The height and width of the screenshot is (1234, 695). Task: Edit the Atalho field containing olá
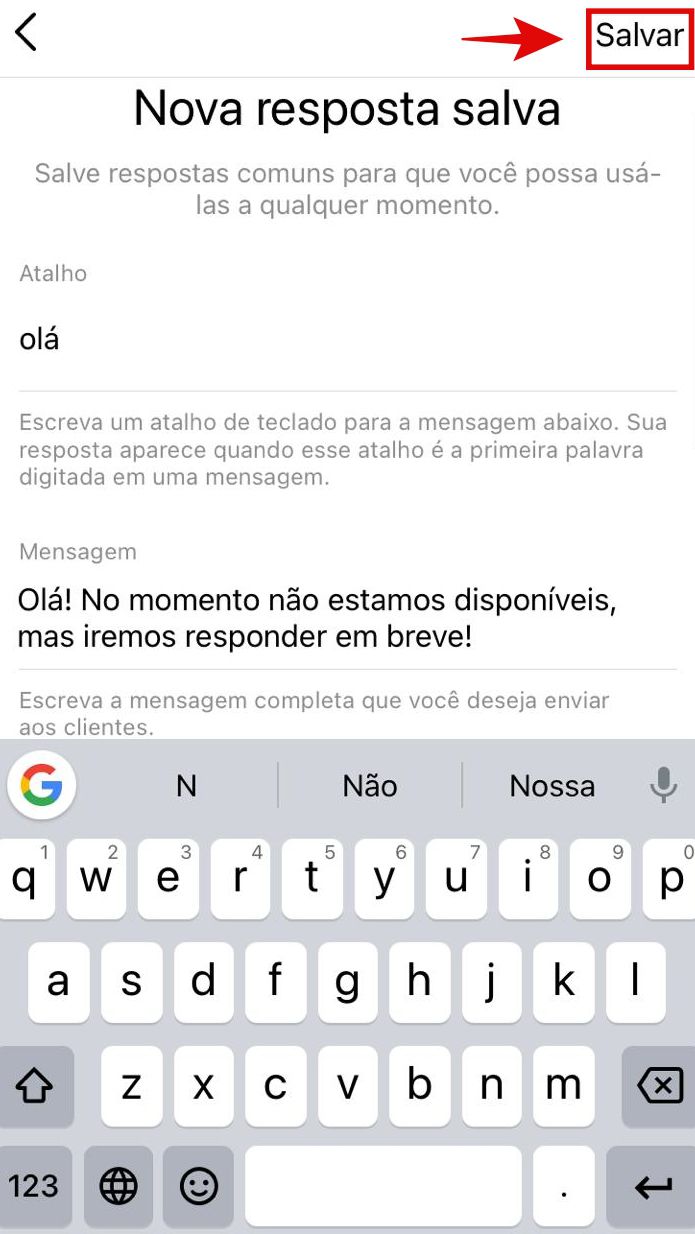(348, 340)
